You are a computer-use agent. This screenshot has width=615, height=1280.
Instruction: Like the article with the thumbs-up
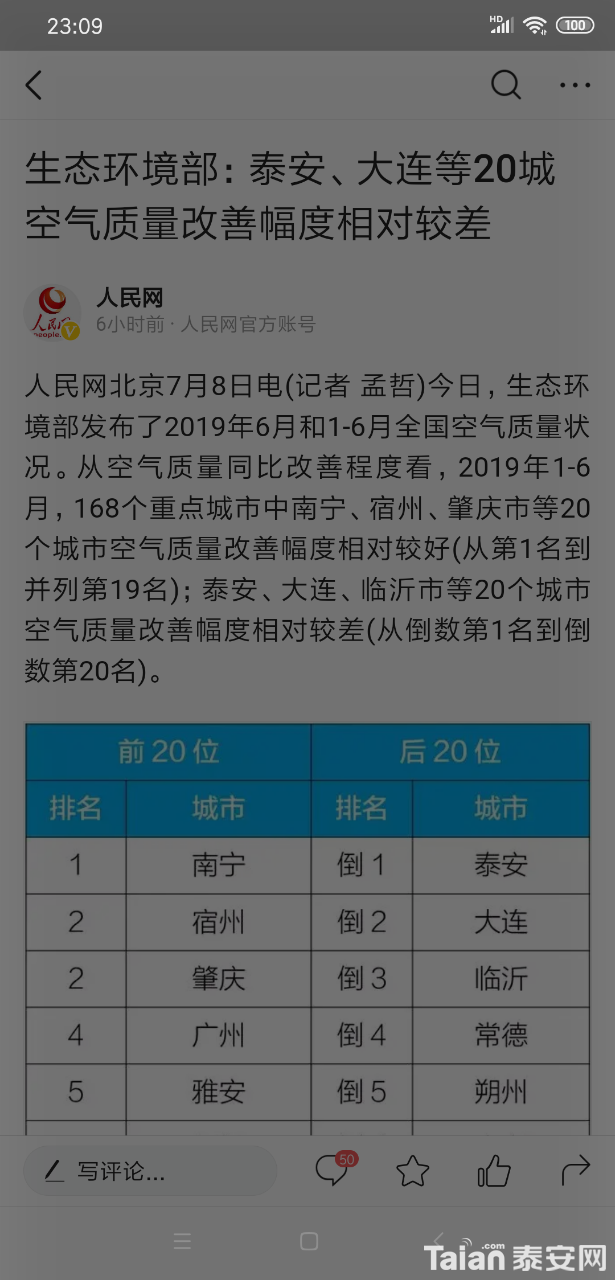click(x=494, y=1170)
